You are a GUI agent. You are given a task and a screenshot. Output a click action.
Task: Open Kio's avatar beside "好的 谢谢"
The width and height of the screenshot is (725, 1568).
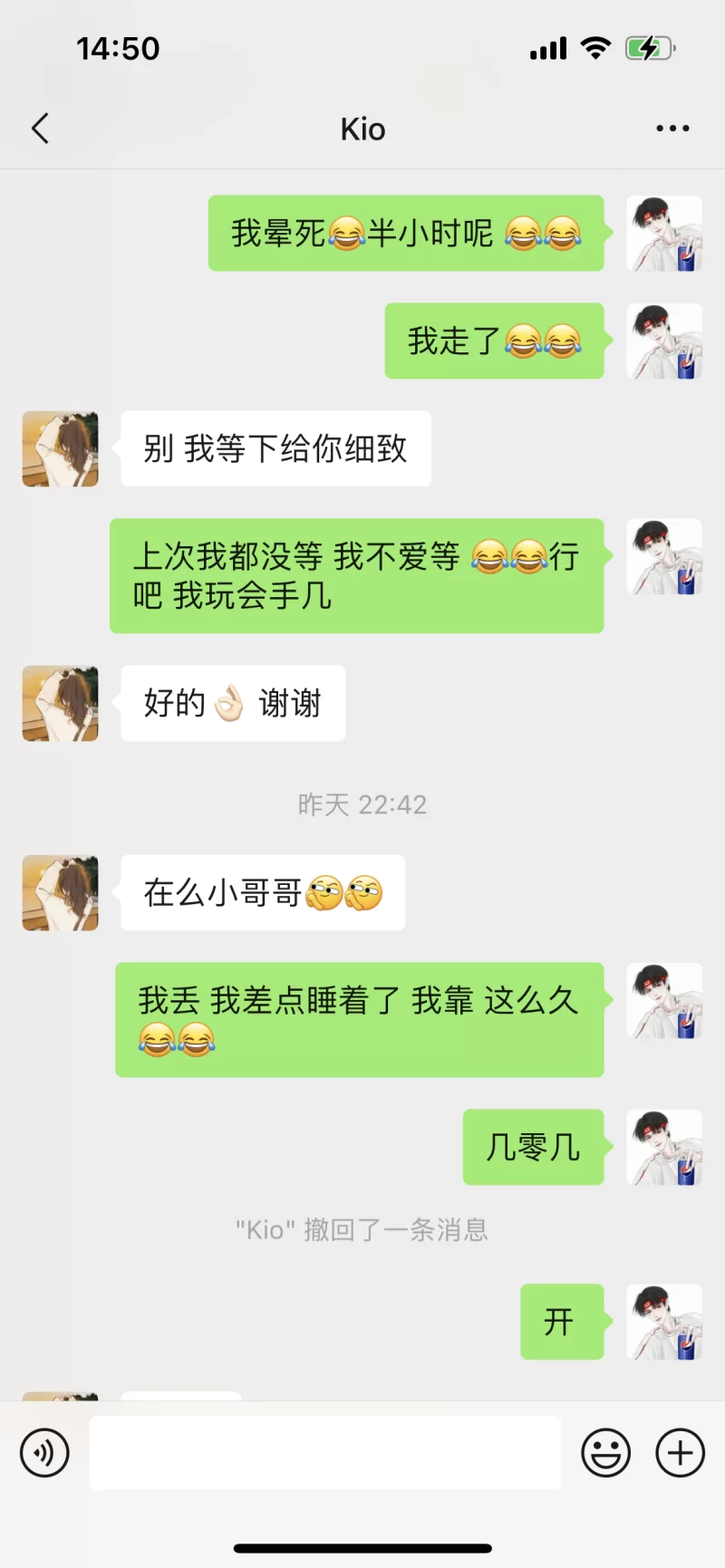click(61, 704)
